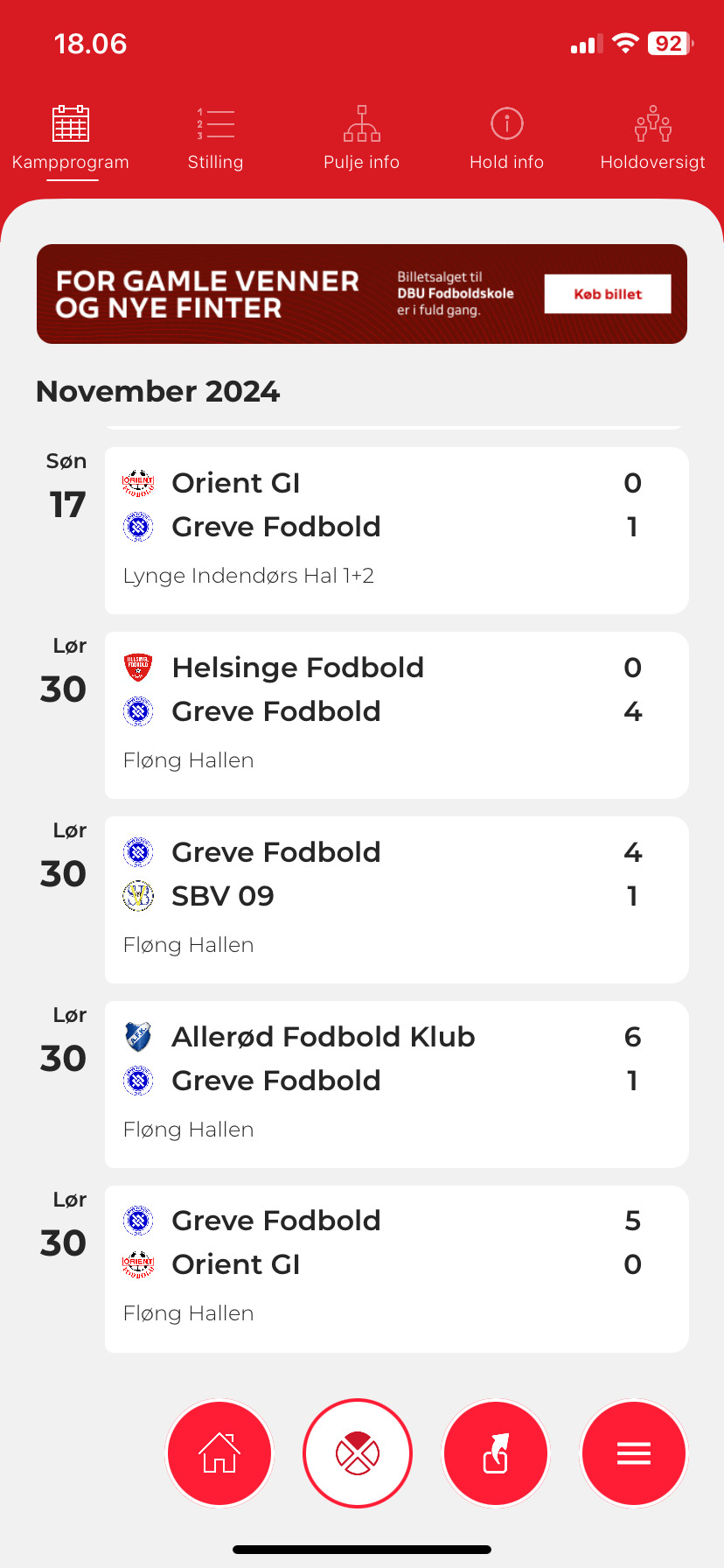
Task: View the Greve Fodbold vs SBV 09 match
Action: tap(397, 899)
